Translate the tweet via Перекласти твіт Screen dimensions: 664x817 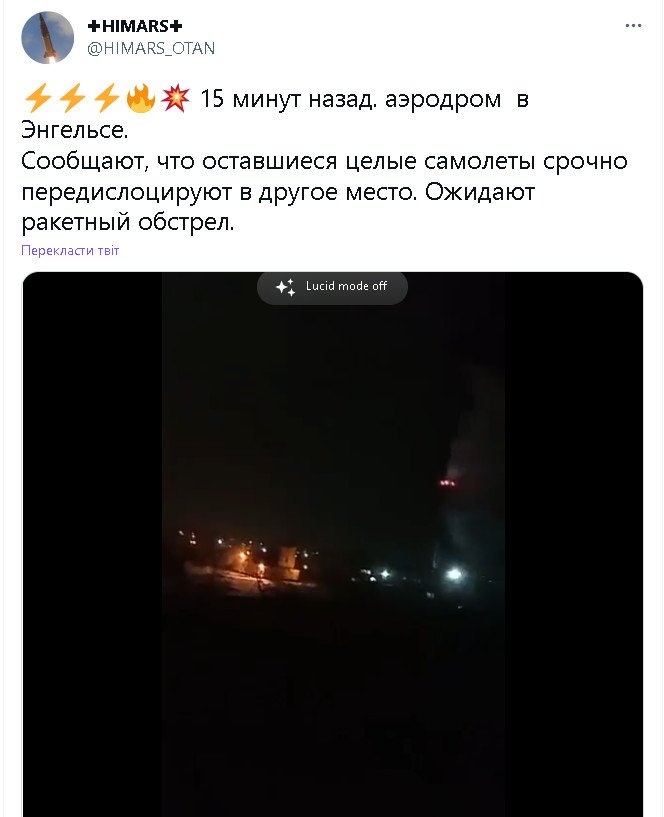coord(70,250)
